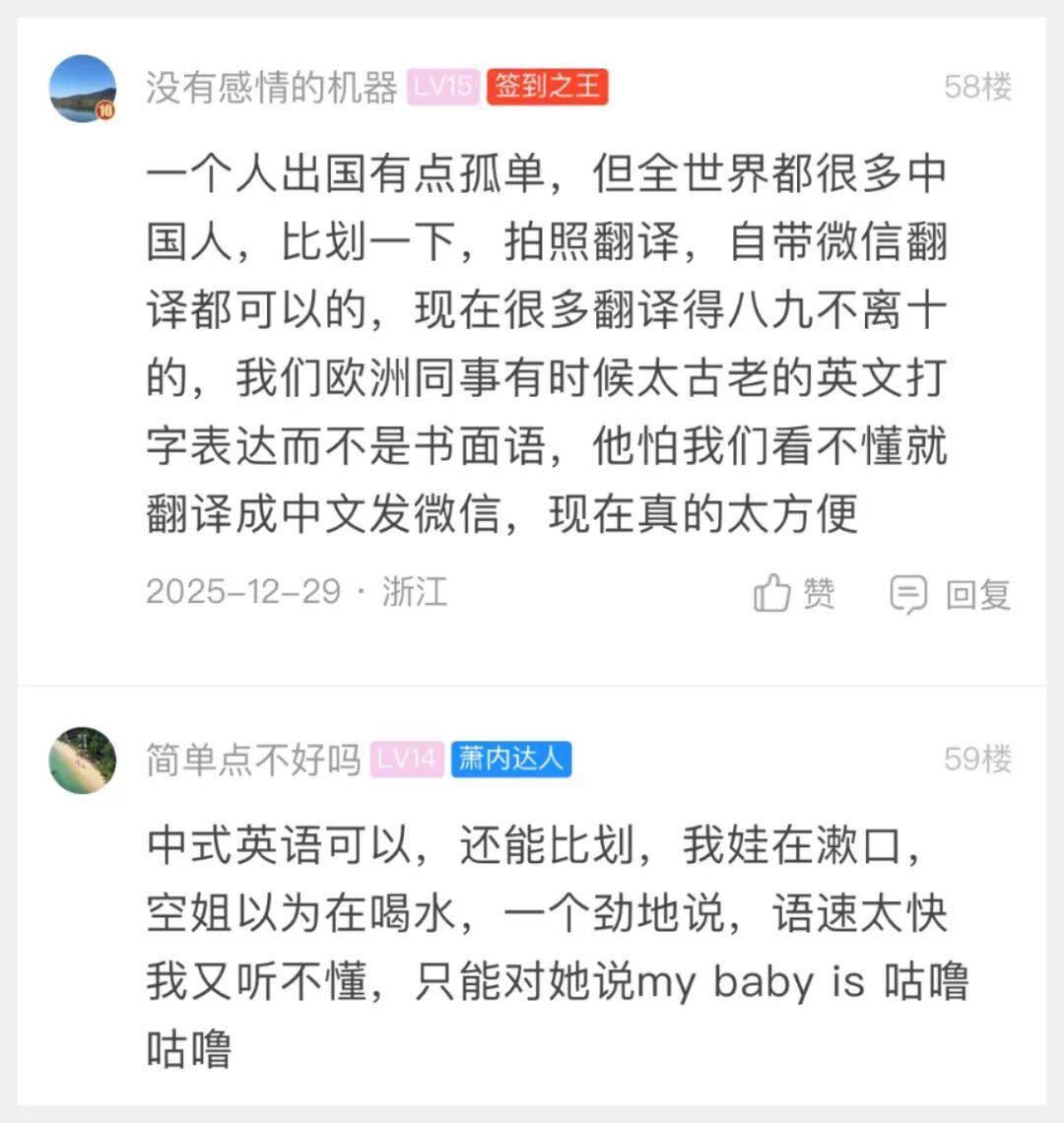The height and width of the screenshot is (1123, 1064).
Task: View the username 简单点不好吗
Action: coord(253,760)
